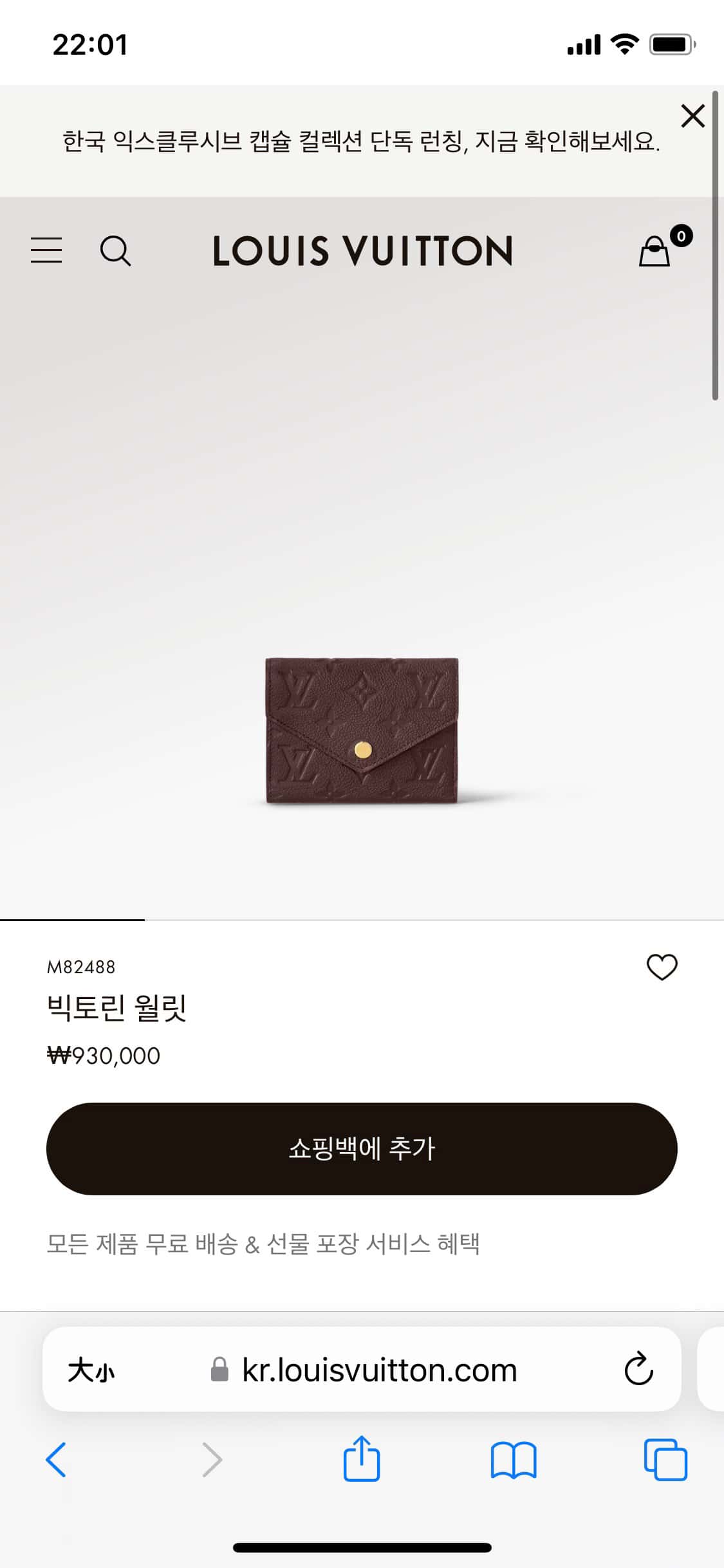Screen dimensions: 724x1568
Task: Go back to the previous page
Action: 56,1459
